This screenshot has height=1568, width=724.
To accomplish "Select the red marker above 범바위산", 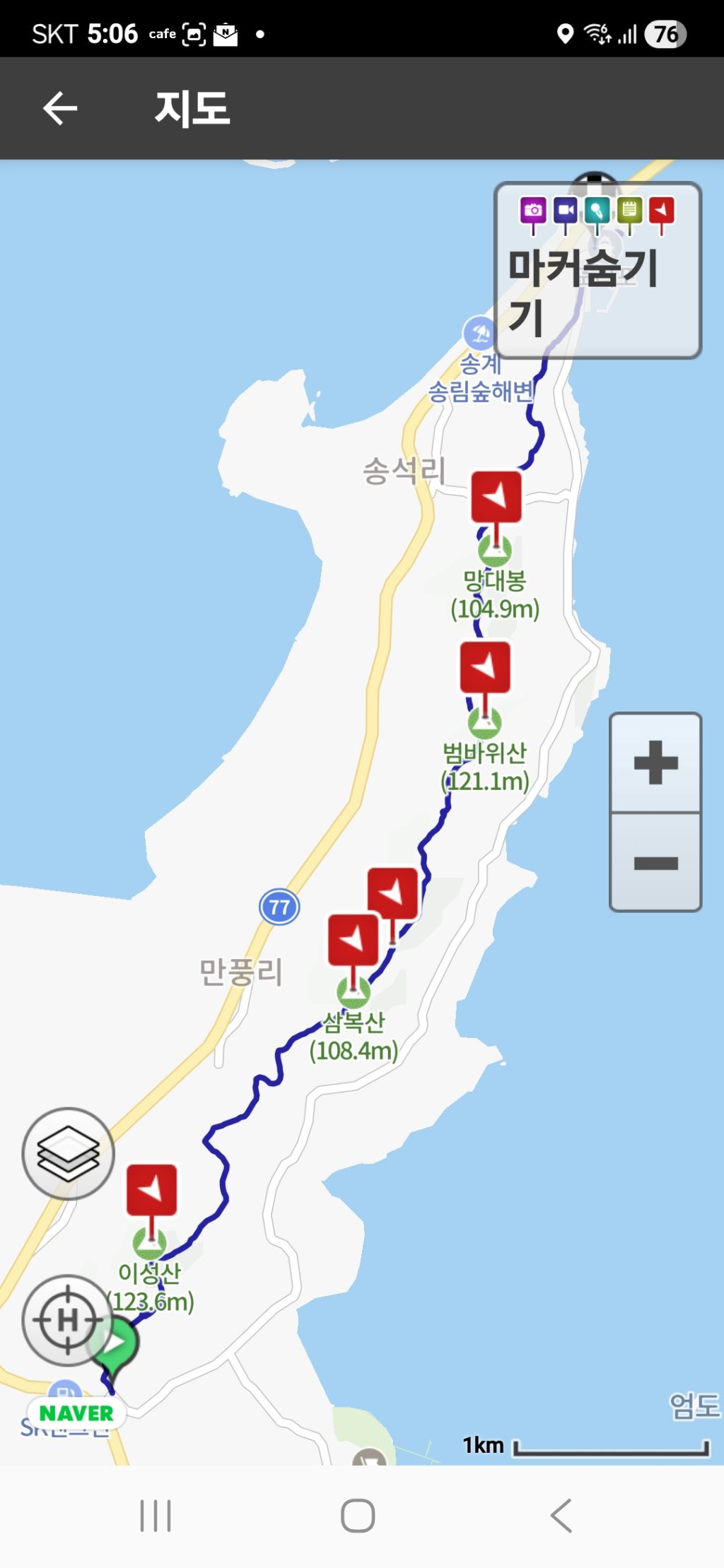I will [485, 667].
